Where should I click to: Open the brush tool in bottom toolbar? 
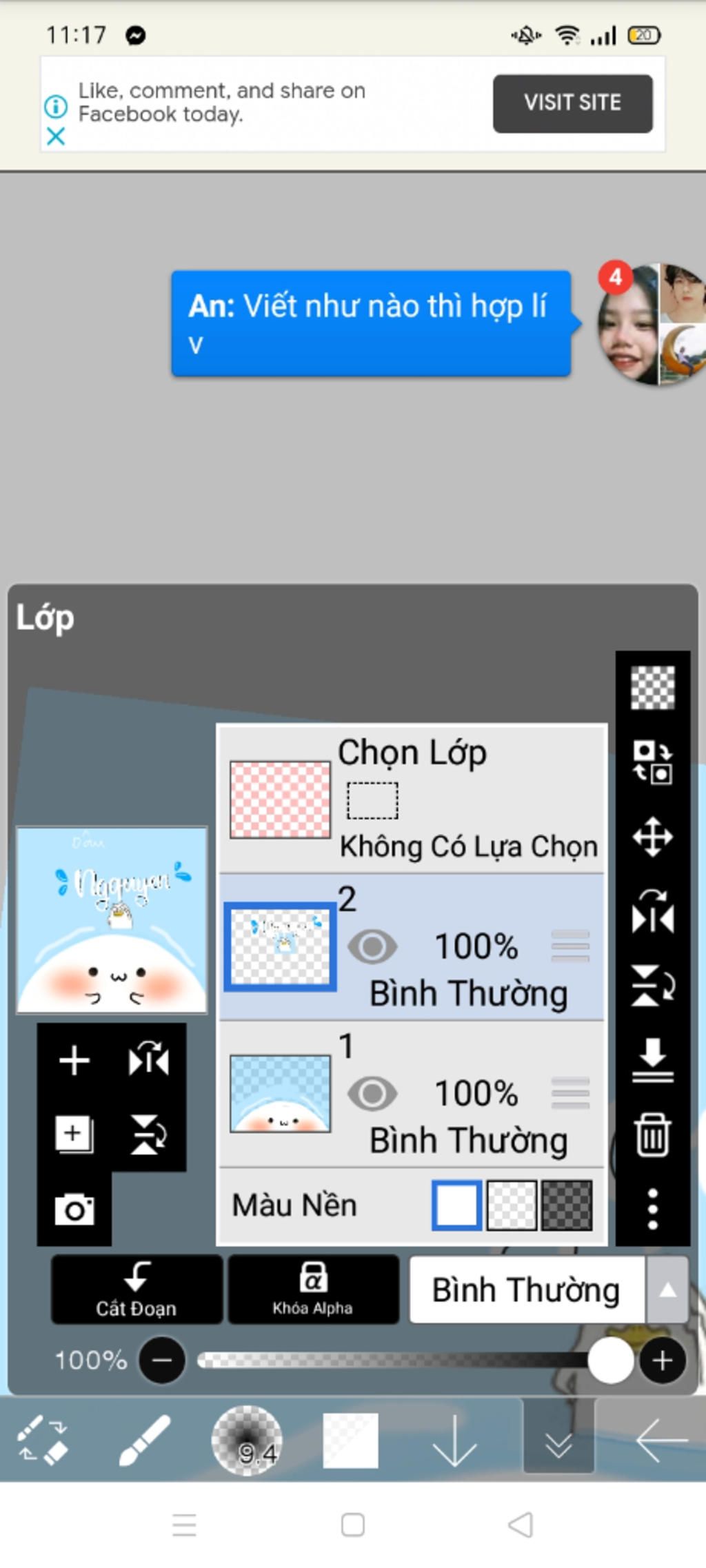[144, 1440]
